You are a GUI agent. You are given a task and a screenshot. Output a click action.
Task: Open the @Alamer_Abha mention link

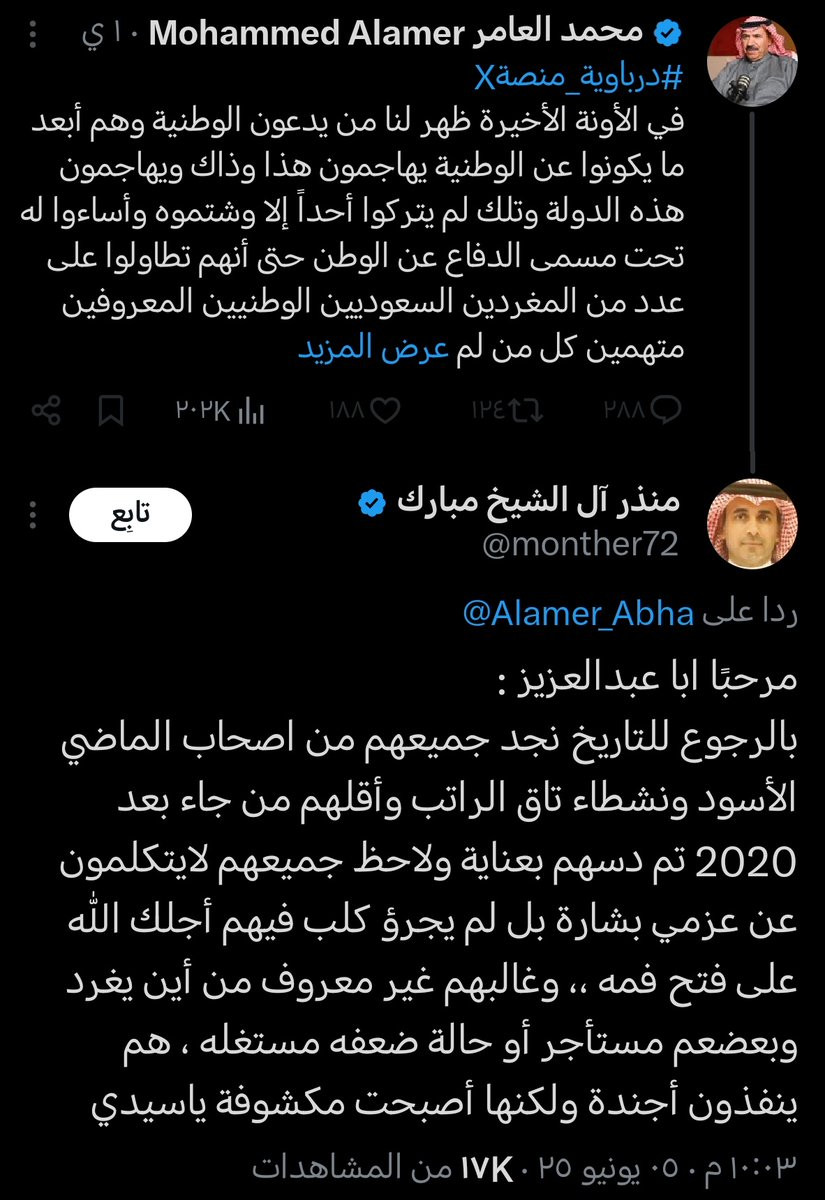[578, 614]
